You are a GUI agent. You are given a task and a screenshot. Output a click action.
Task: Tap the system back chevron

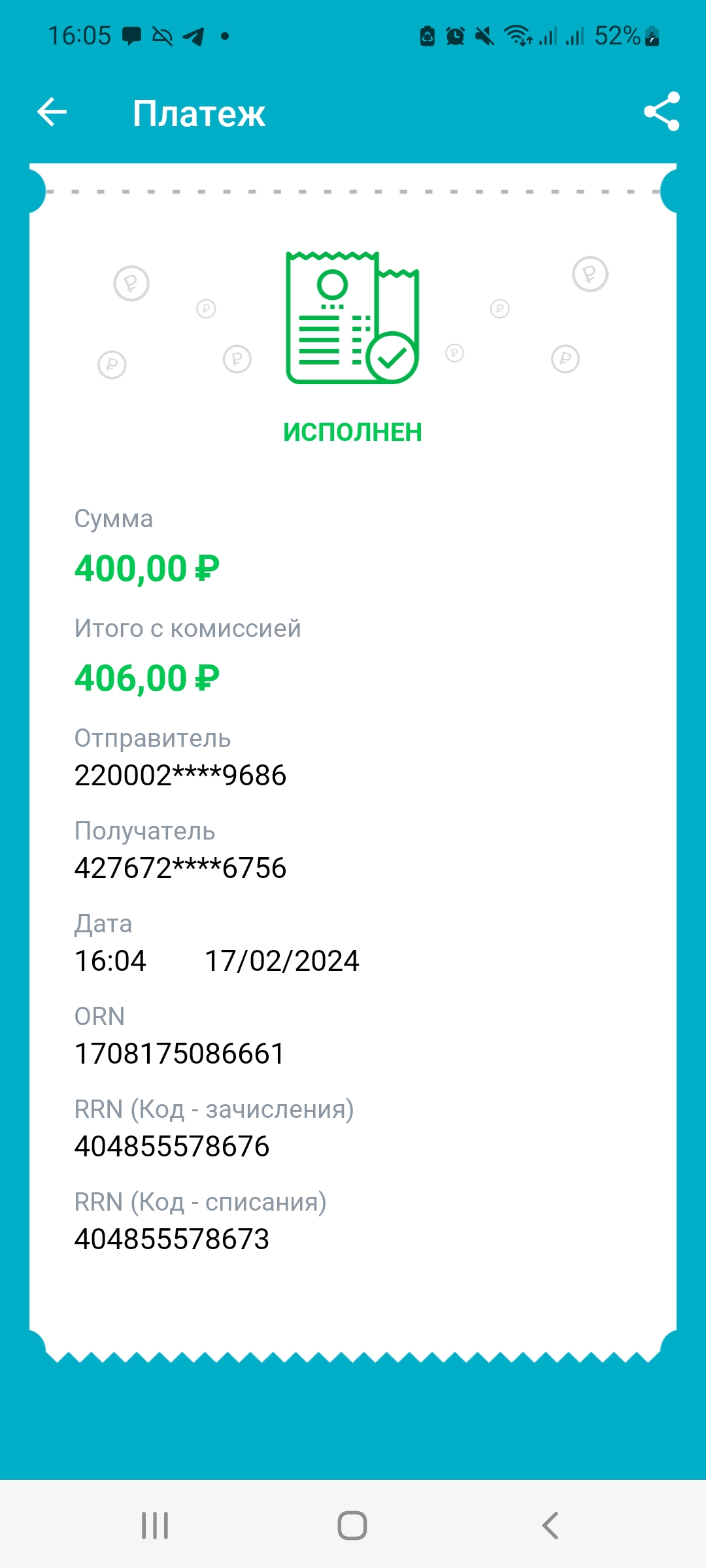pyautogui.click(x=550, y=1526)
